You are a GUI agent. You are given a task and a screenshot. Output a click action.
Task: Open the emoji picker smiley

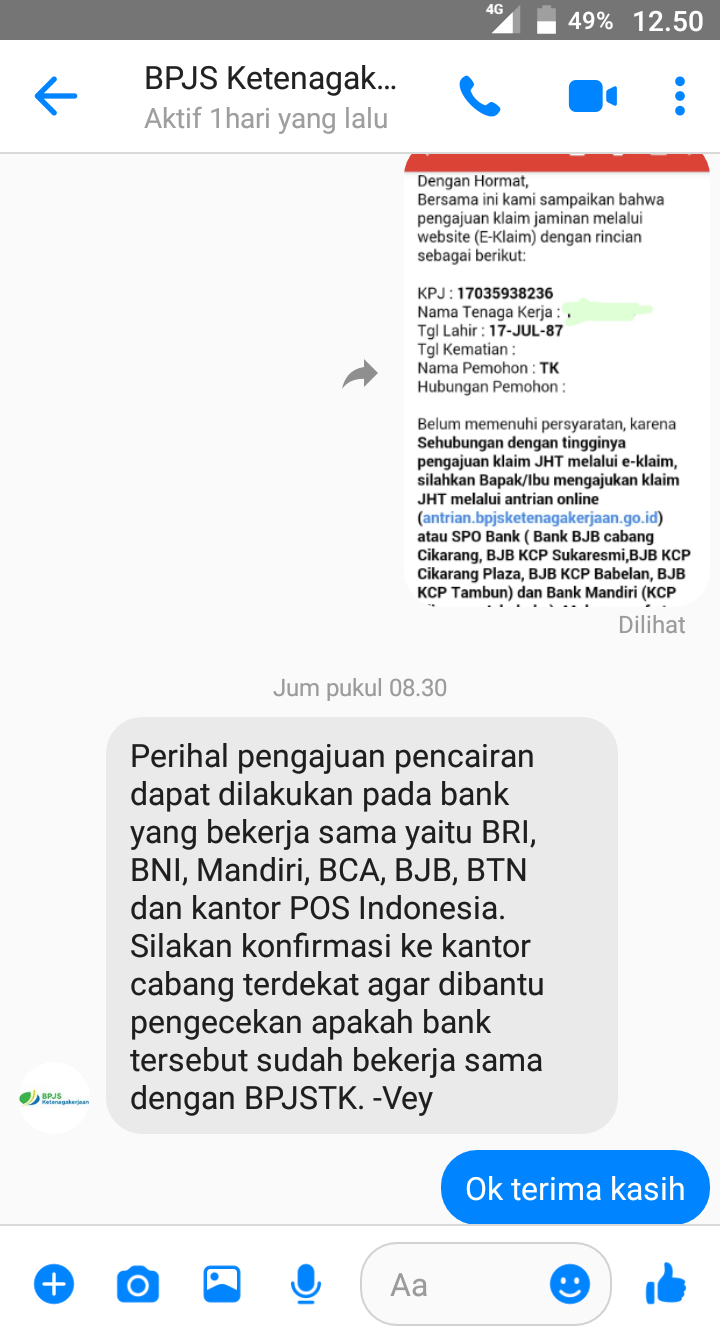pyautogui.click(x=569, y=1284)
